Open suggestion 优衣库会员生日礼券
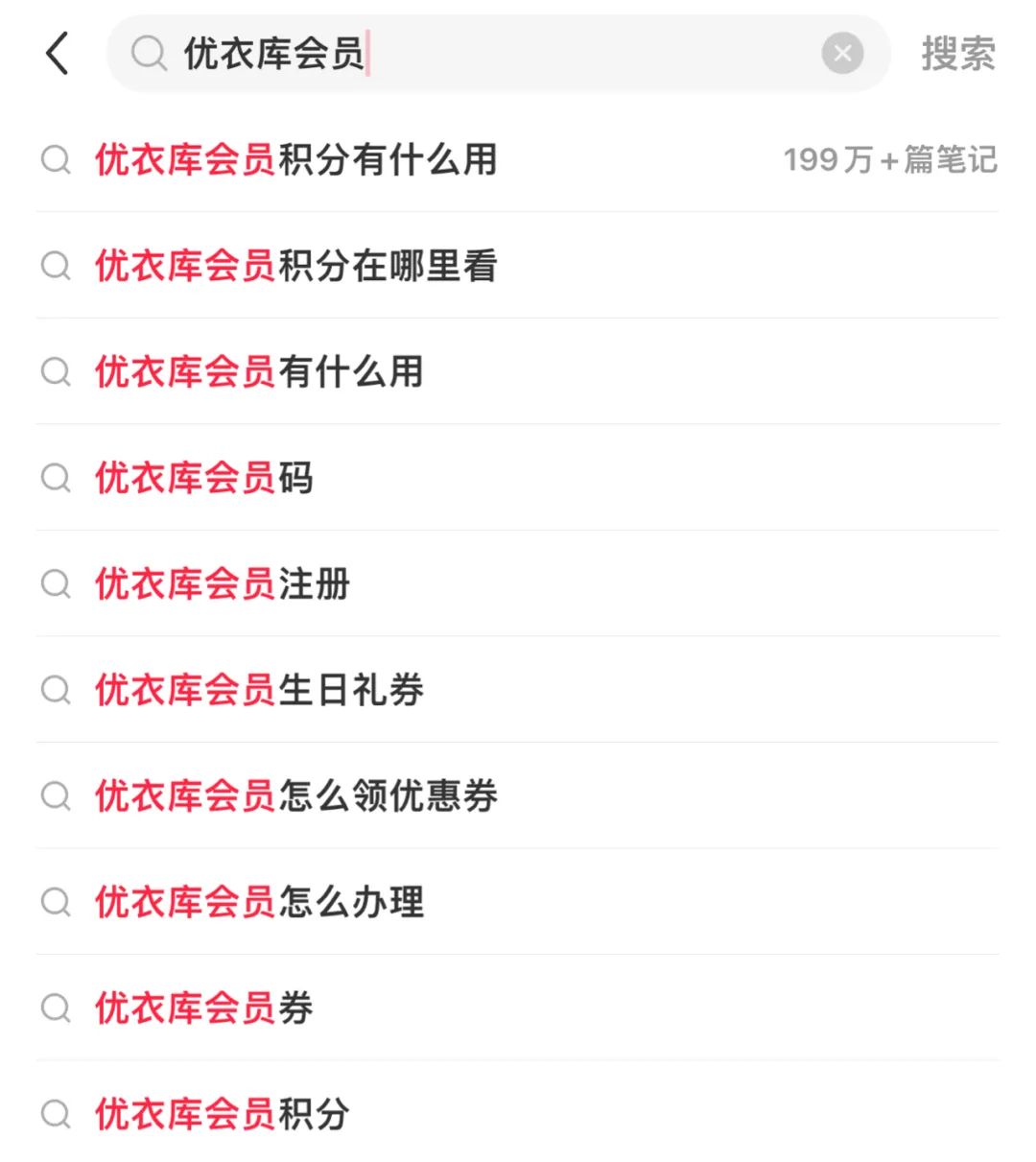This screenshot has height=1162, width=1036. click(x=259, y=690)
